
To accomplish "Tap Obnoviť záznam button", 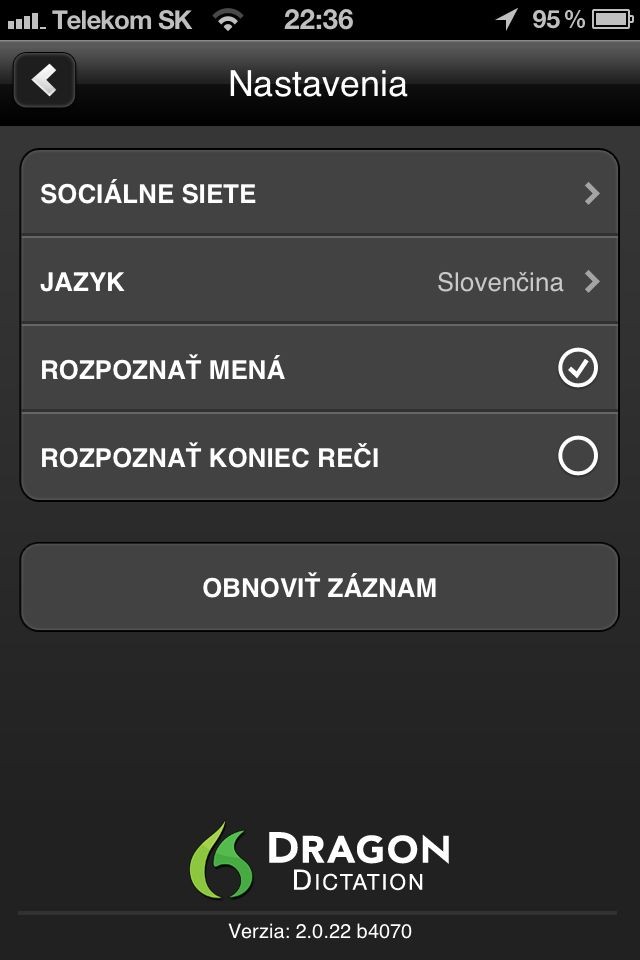I will 320,587.
